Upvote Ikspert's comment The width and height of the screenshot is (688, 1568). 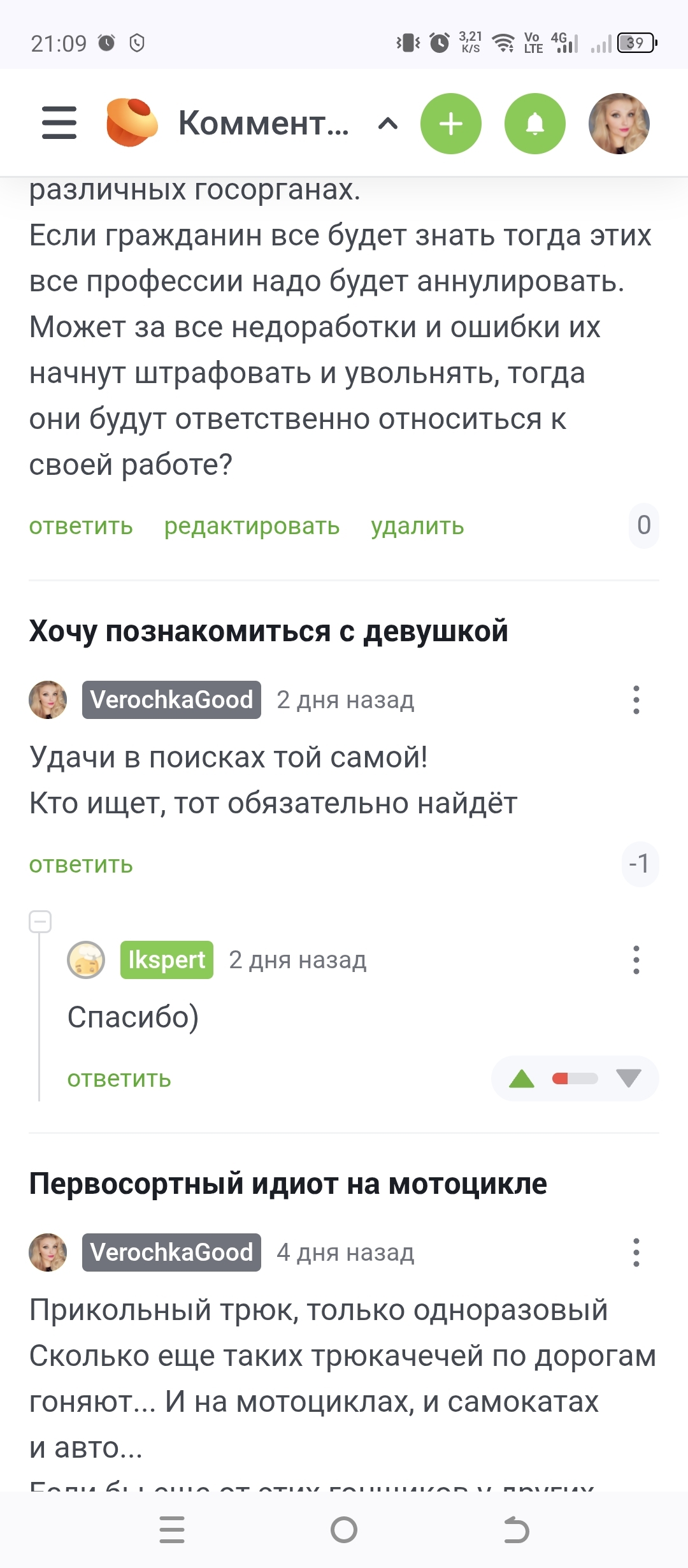coord(522,1078)
